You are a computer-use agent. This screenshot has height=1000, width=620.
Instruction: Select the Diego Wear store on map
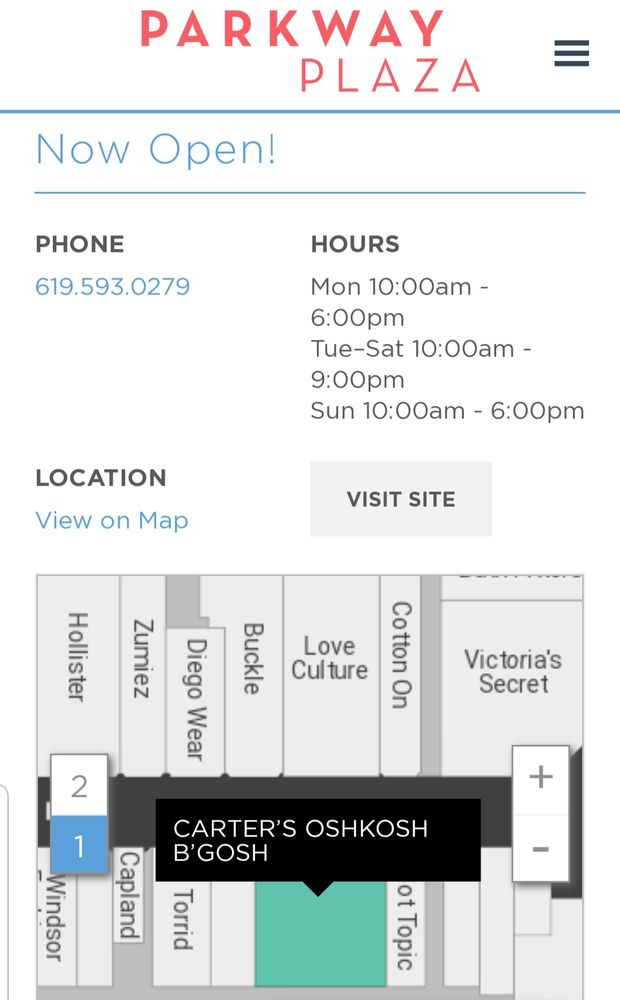tap(197, 700)
